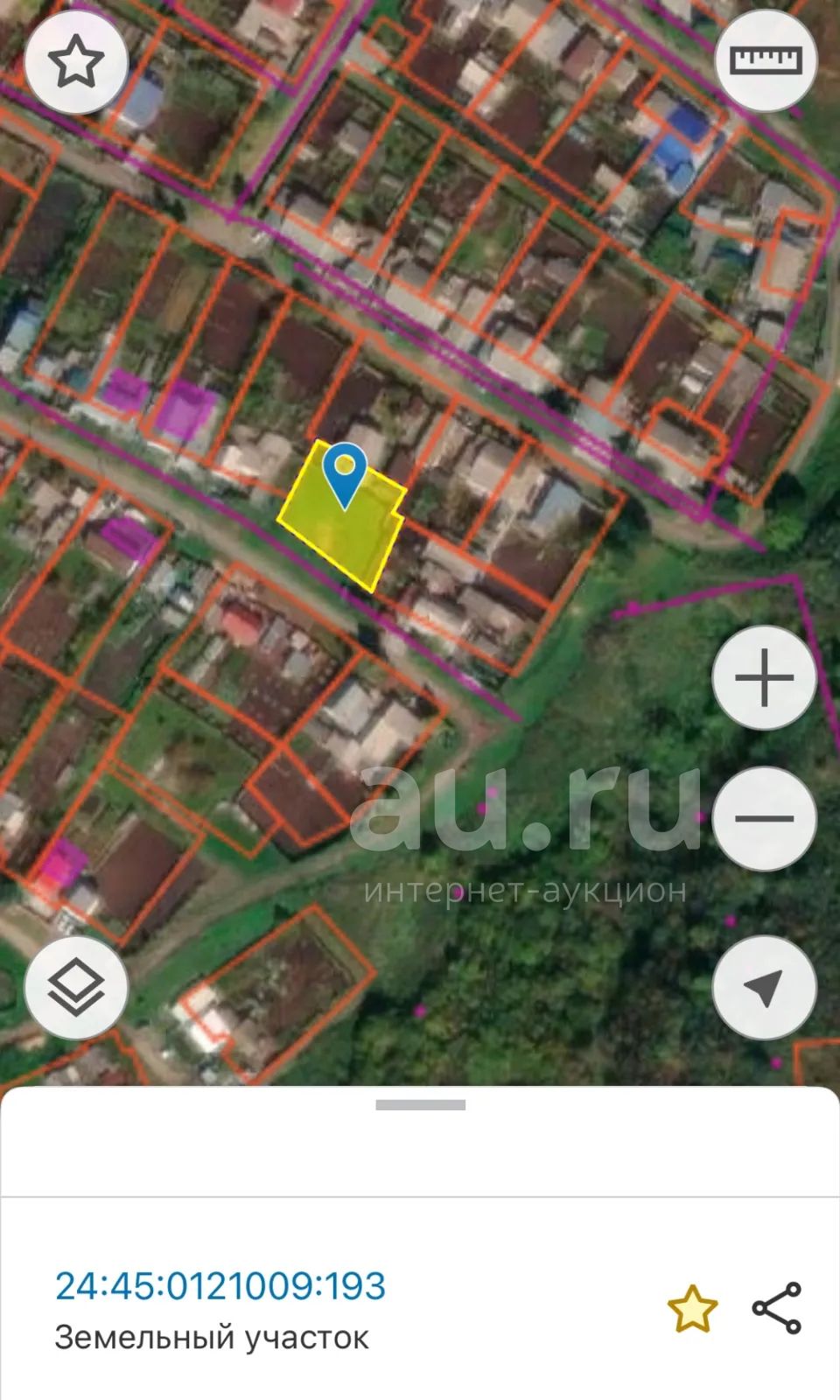The image size is (840, 1400).
Task: Add this land plot to favorites
Action: pyautogui.click(x=692, y=1309)
